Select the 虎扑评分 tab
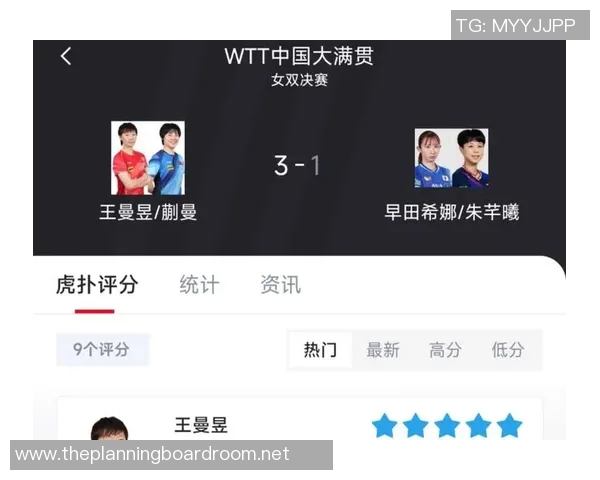This screenshot has height=480, width=600. coord(97,285)
